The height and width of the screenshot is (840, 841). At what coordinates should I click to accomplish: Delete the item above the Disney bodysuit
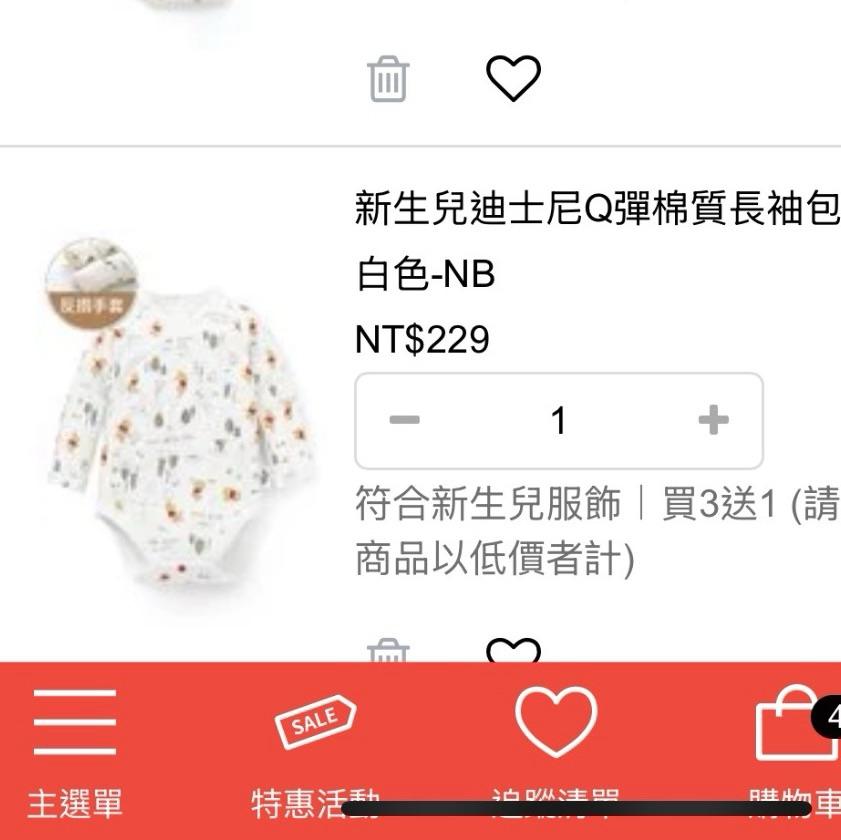[x=388, y=78]
